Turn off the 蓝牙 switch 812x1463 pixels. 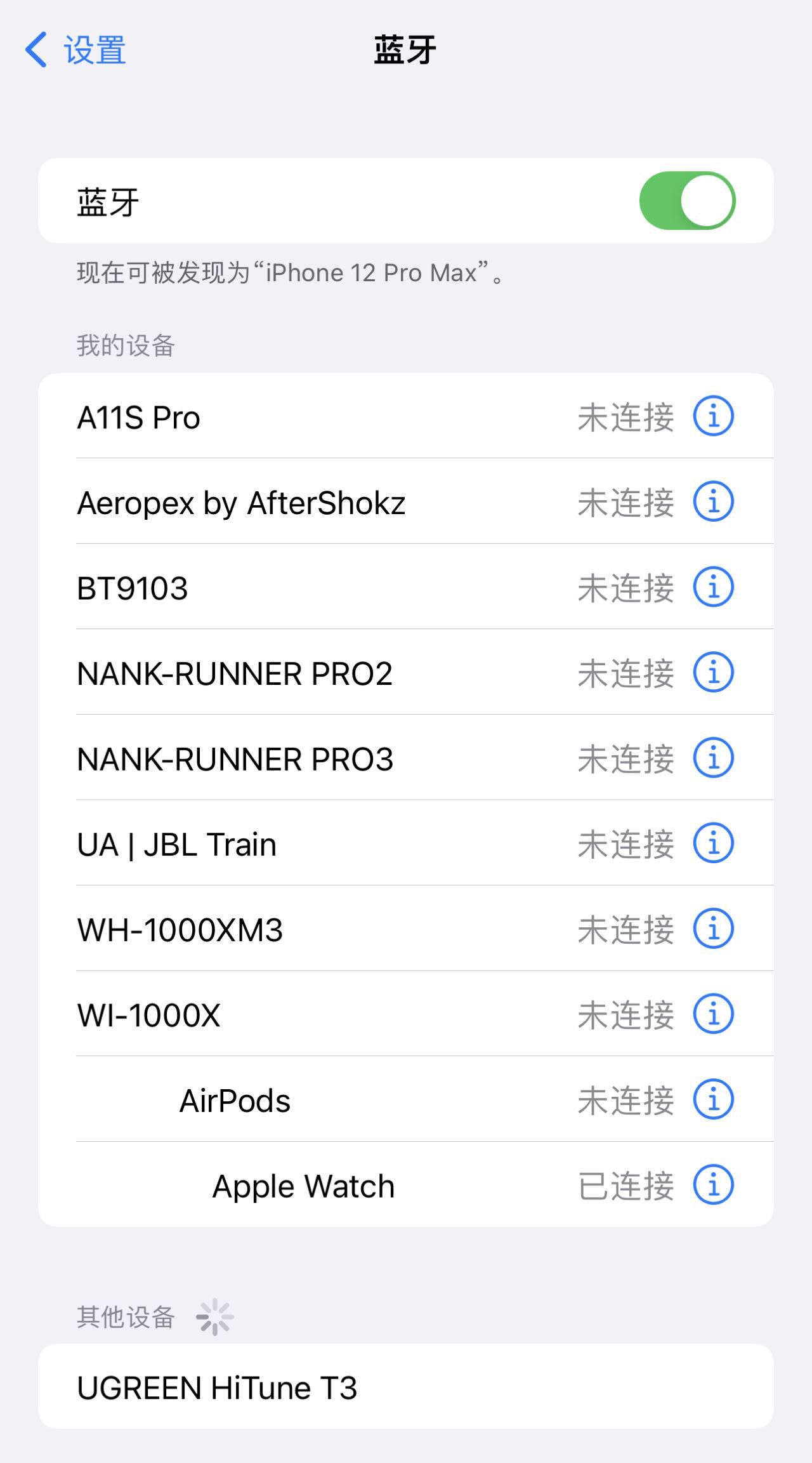tap(687, 201)
